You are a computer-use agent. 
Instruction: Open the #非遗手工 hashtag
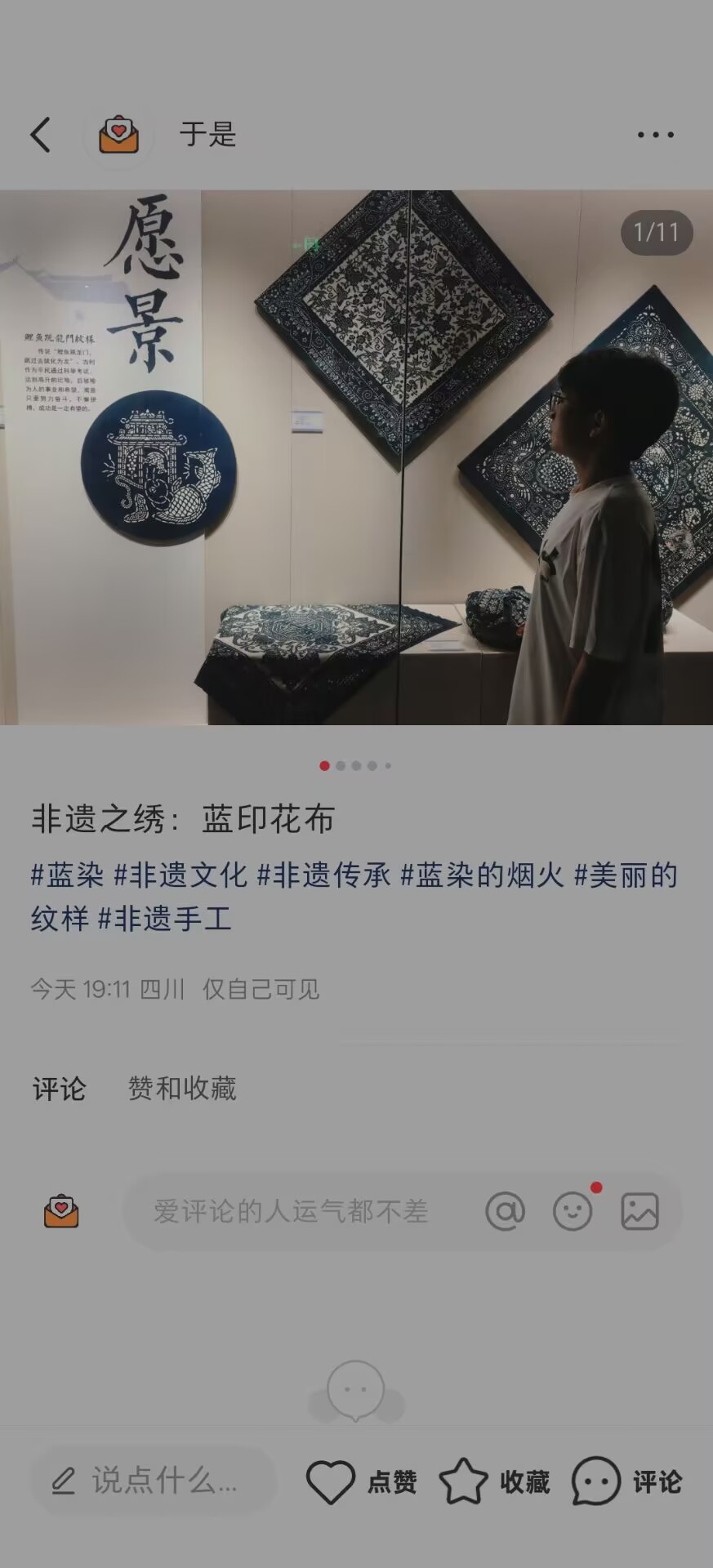tap(165, 920)
